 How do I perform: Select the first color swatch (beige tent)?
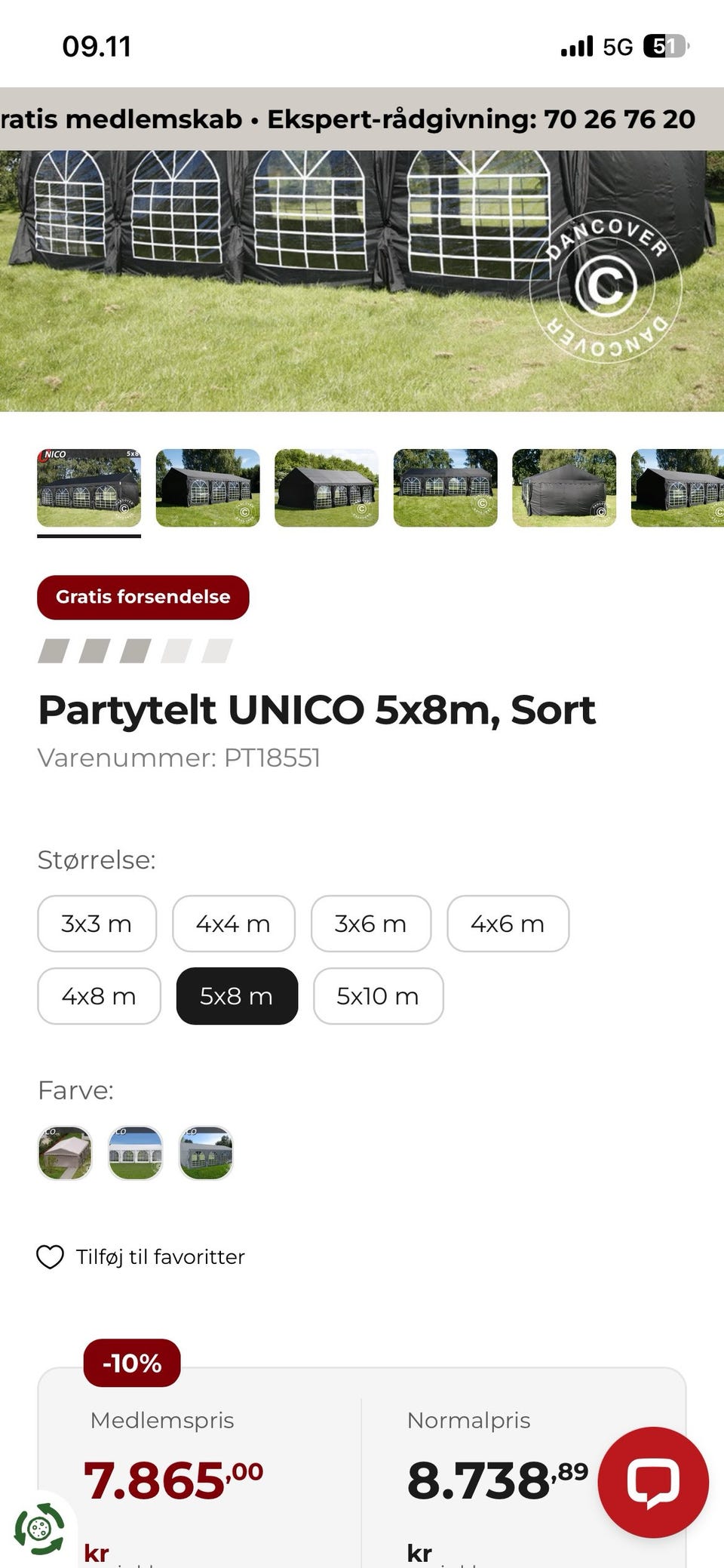tap(65, 1153)
